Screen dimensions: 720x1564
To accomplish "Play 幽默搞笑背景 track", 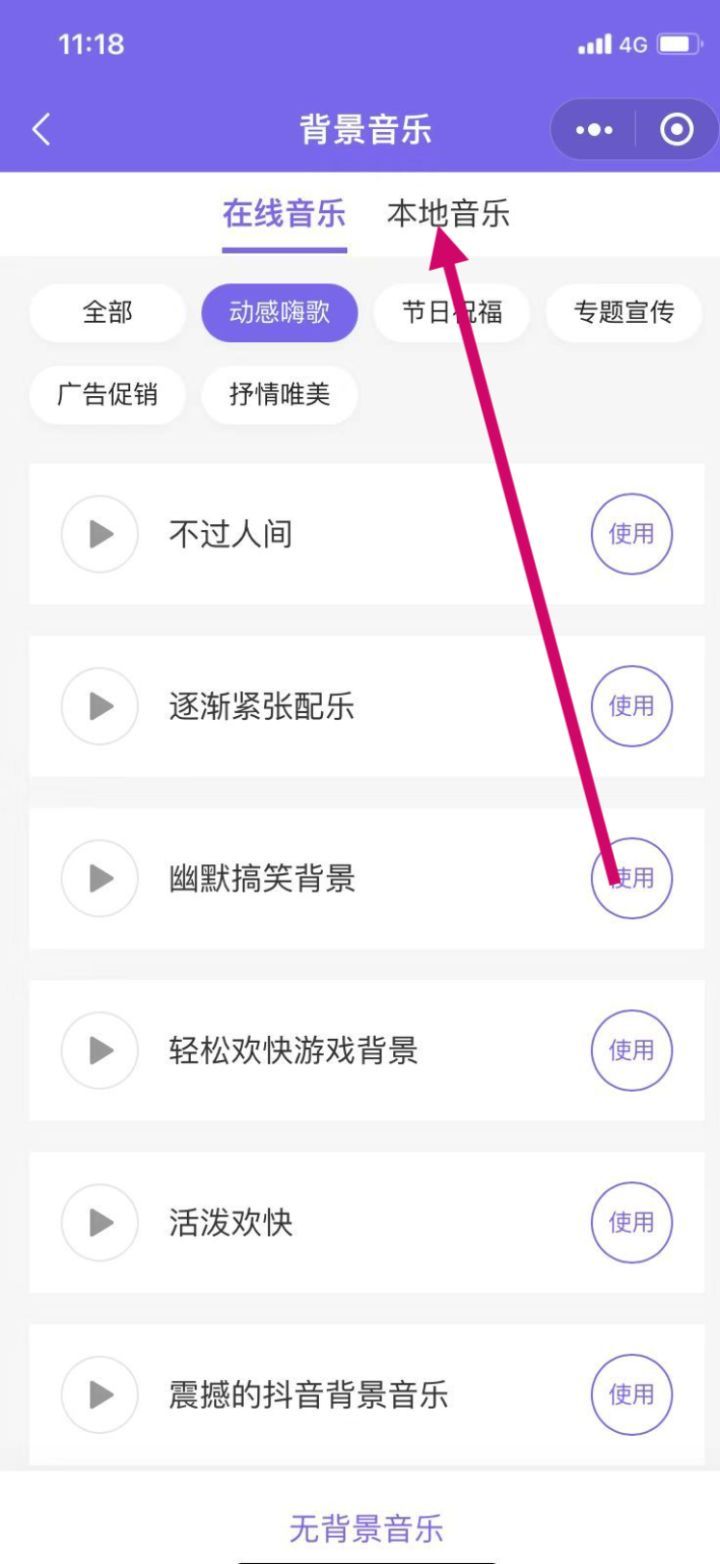I will (x=99, y=878).
